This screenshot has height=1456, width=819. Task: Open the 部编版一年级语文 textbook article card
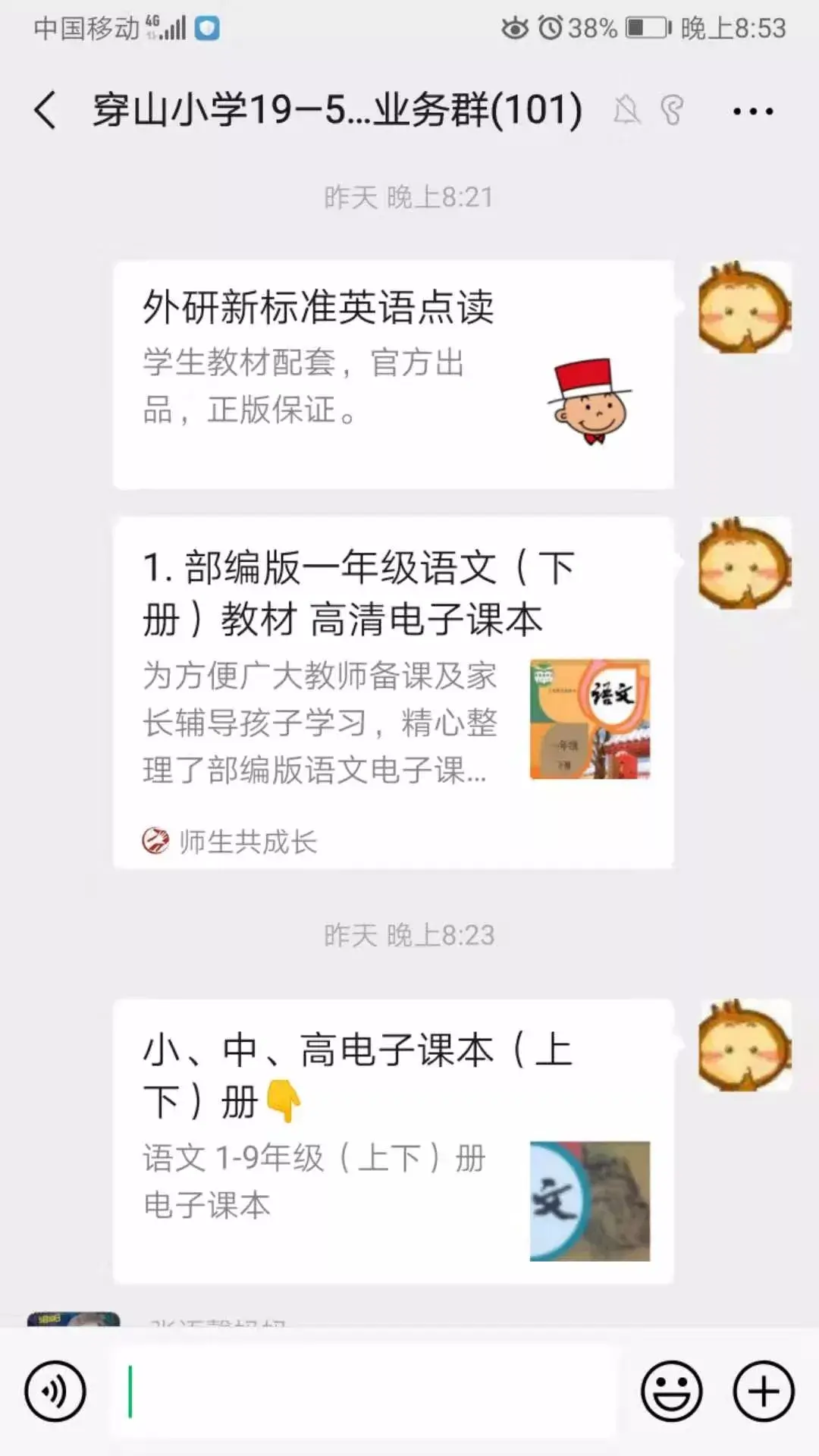tap(393, 692)
